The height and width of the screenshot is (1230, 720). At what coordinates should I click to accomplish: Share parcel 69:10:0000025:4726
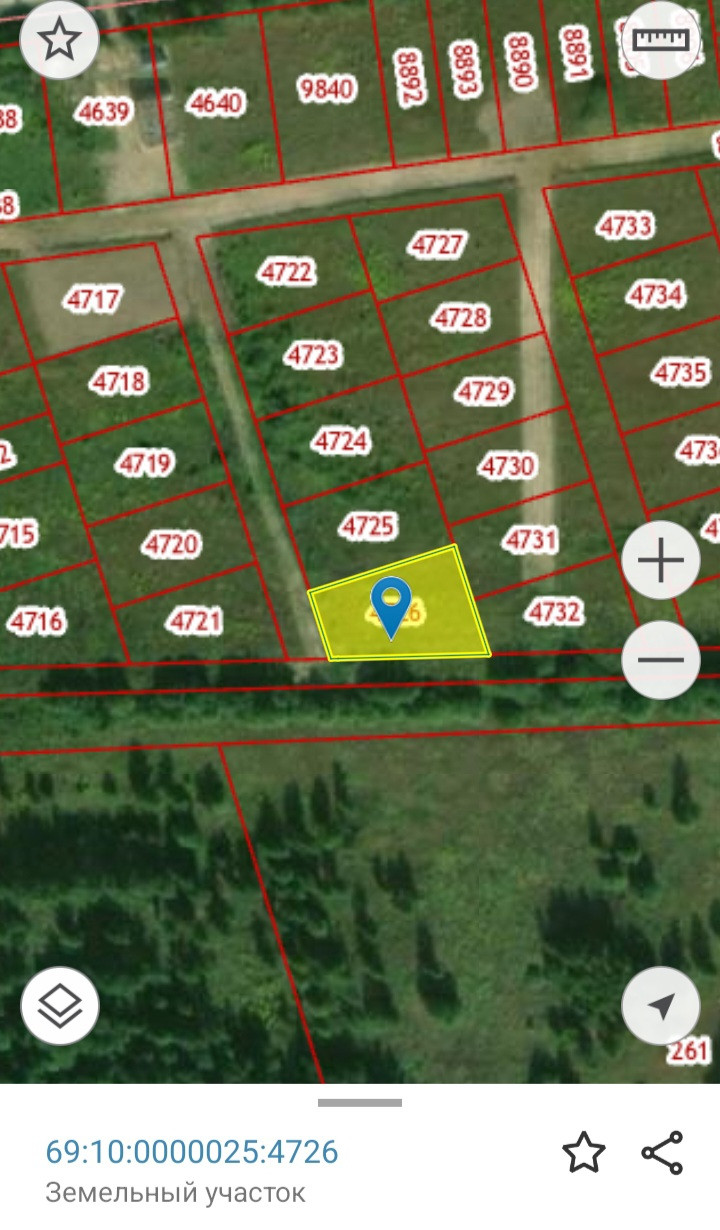(662, 1153)
